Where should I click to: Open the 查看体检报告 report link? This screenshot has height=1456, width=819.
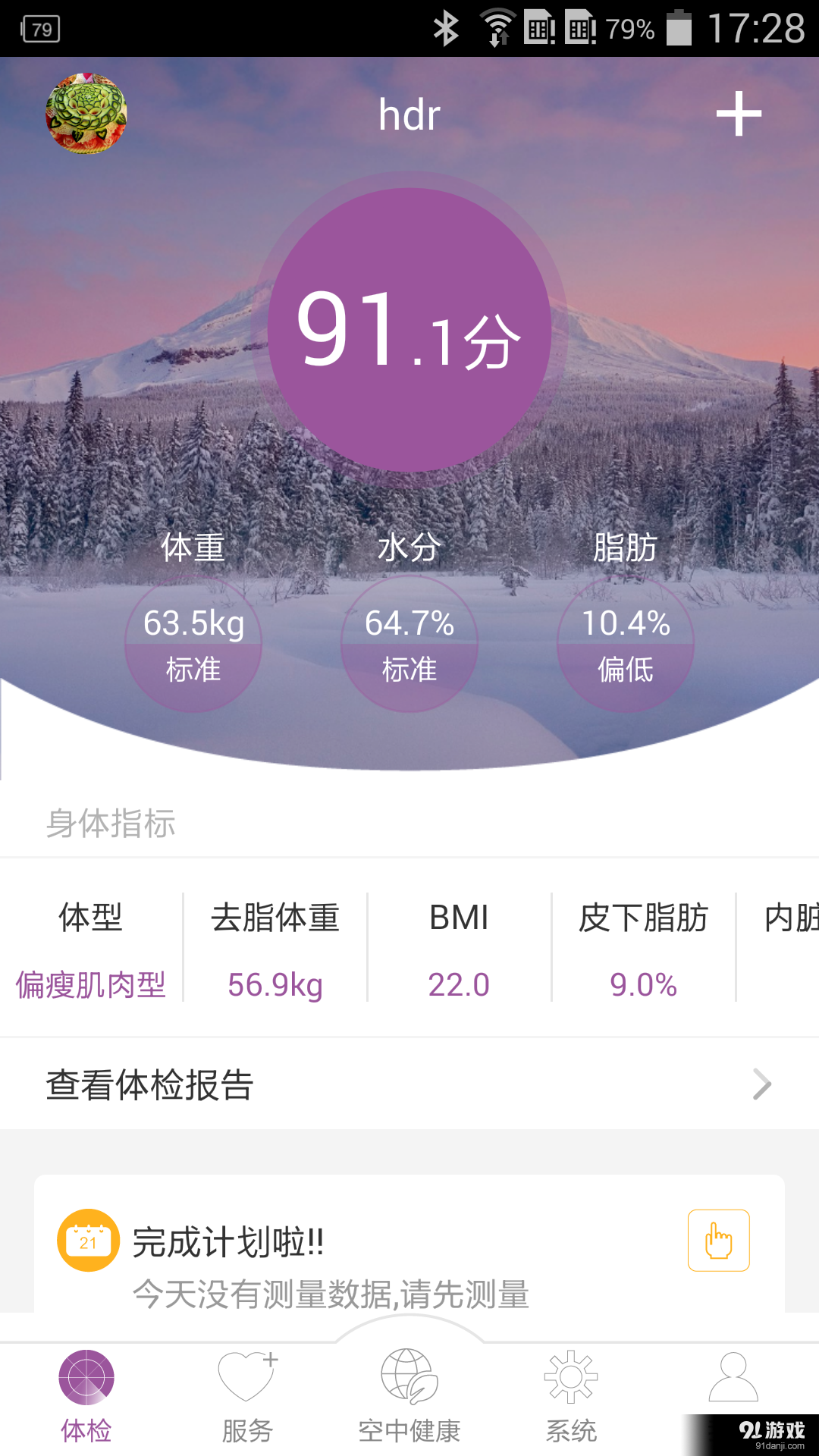tap(150, 1084)
